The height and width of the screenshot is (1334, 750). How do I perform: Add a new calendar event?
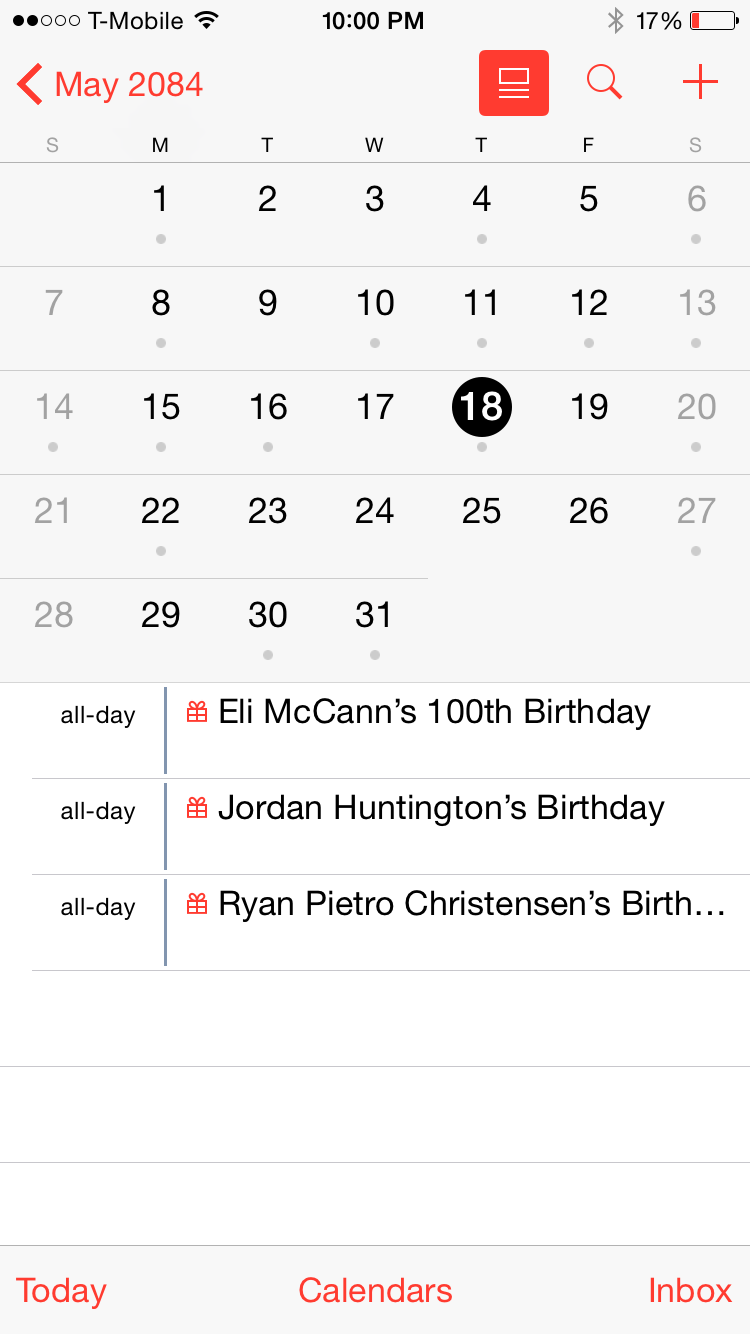(700, 83)
